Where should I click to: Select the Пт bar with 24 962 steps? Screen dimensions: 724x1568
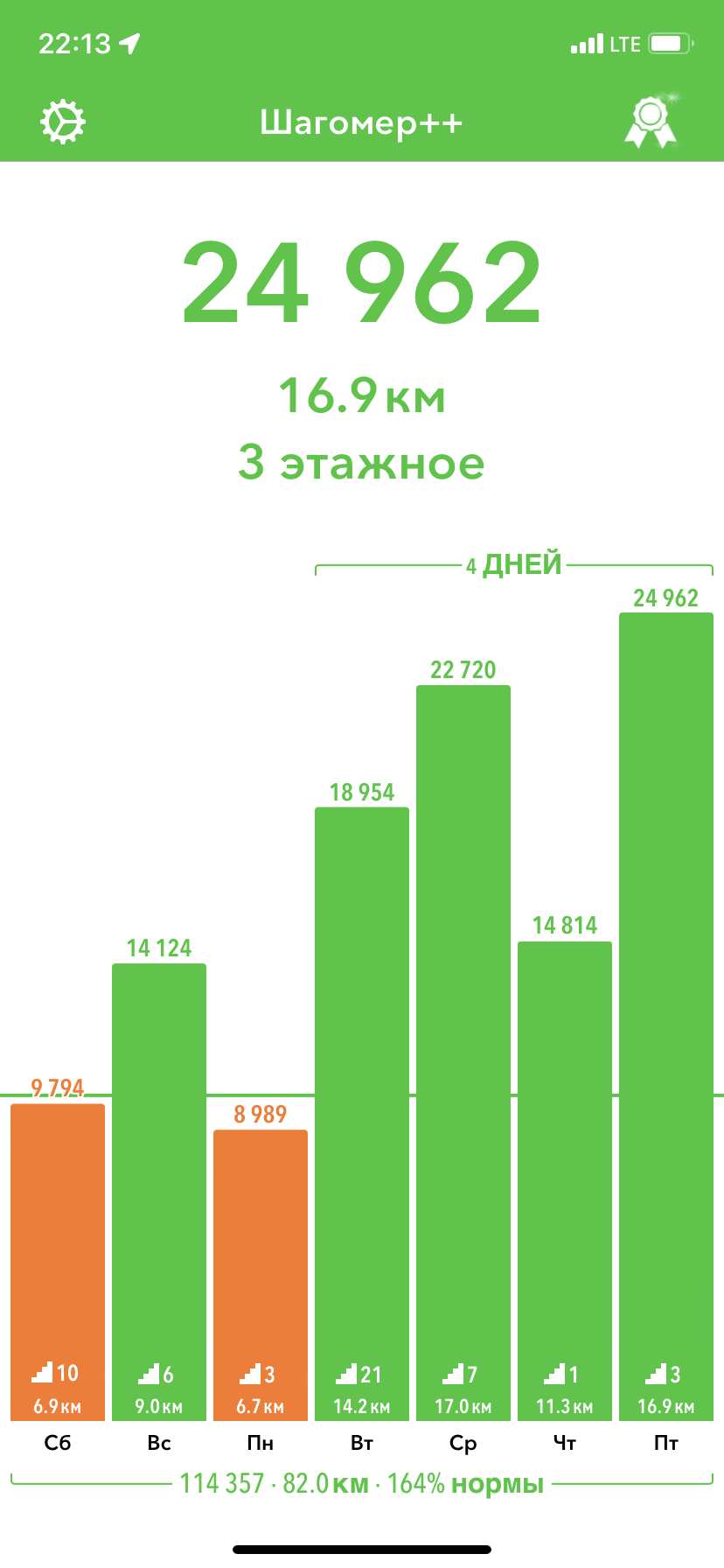click(x=666, y=1015)
